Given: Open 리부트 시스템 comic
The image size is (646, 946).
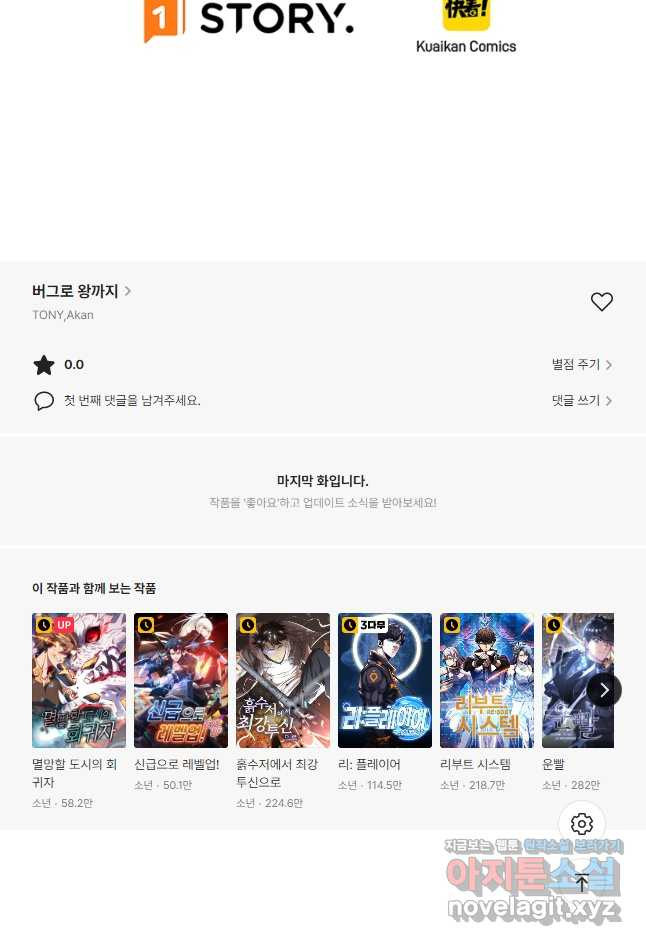Looking at the screenshot, I should coord(487,680).
